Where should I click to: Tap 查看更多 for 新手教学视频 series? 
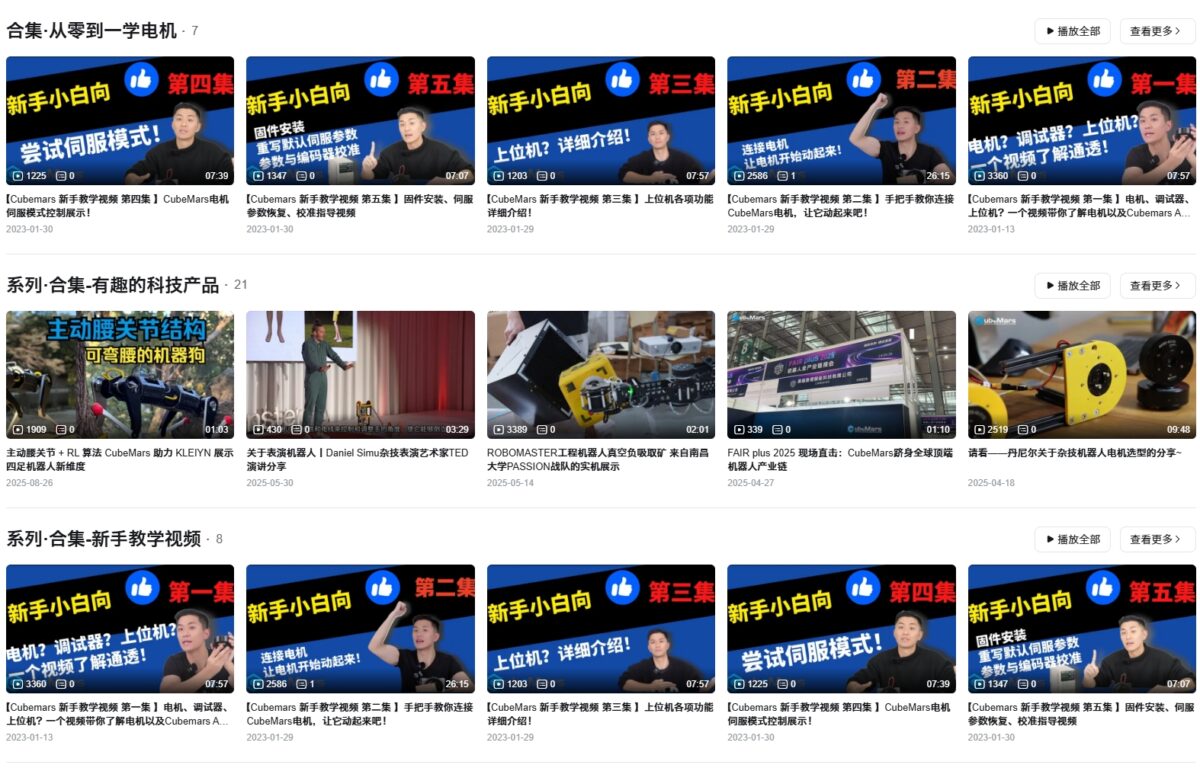1157,539
